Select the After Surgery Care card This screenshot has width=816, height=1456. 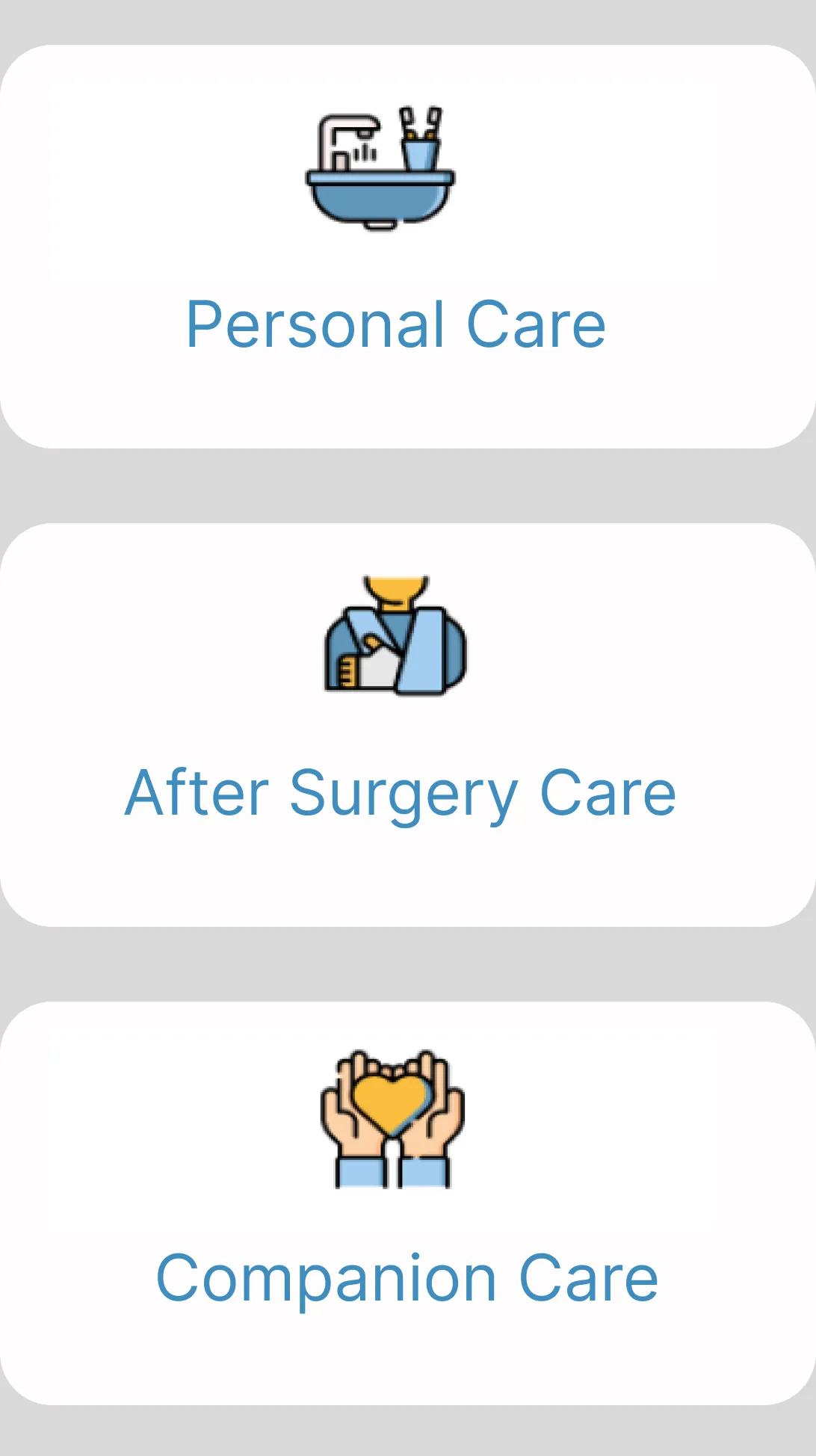(407, 725)
